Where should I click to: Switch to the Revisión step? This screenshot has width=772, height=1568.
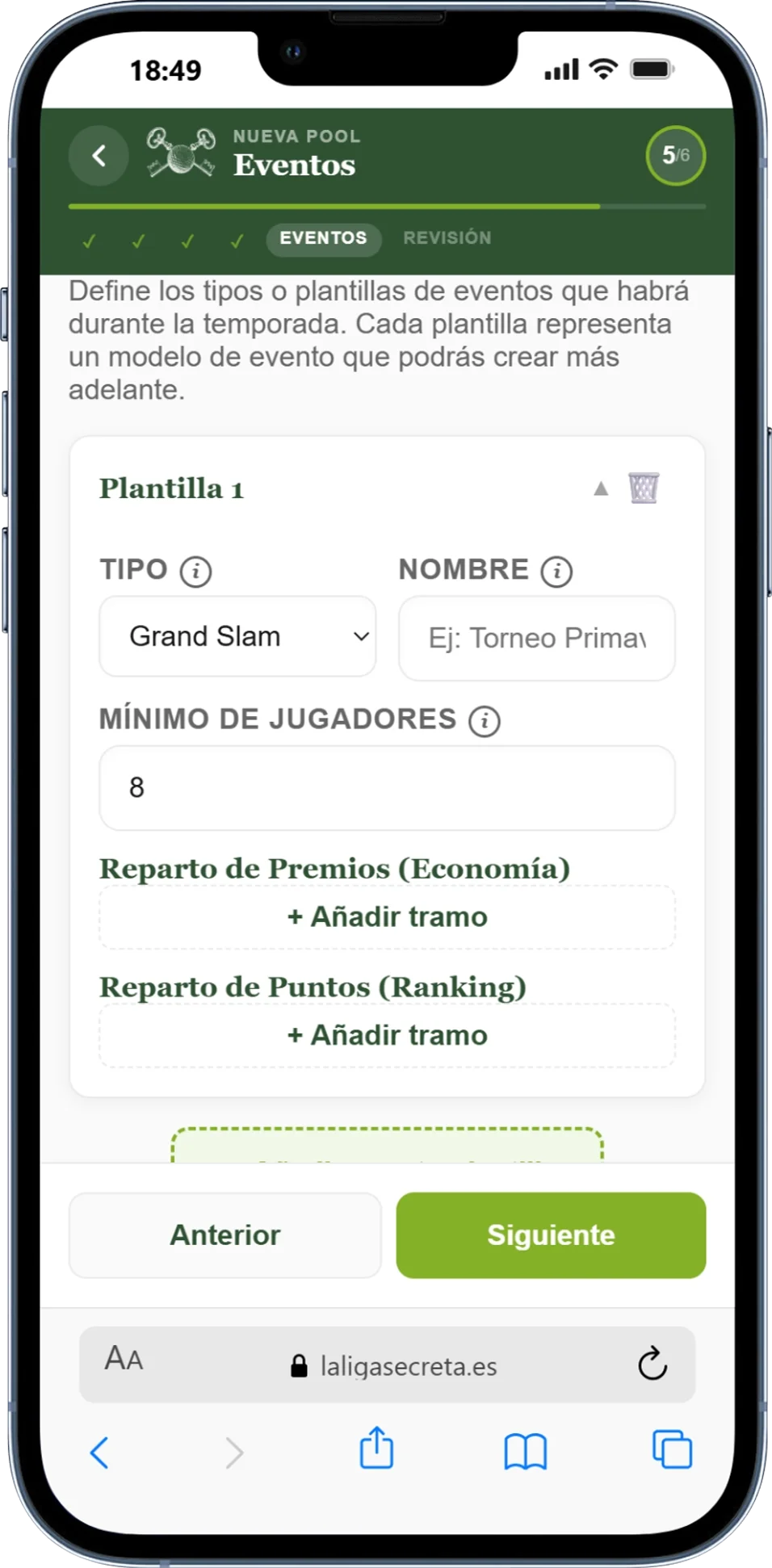coord(448,238)
